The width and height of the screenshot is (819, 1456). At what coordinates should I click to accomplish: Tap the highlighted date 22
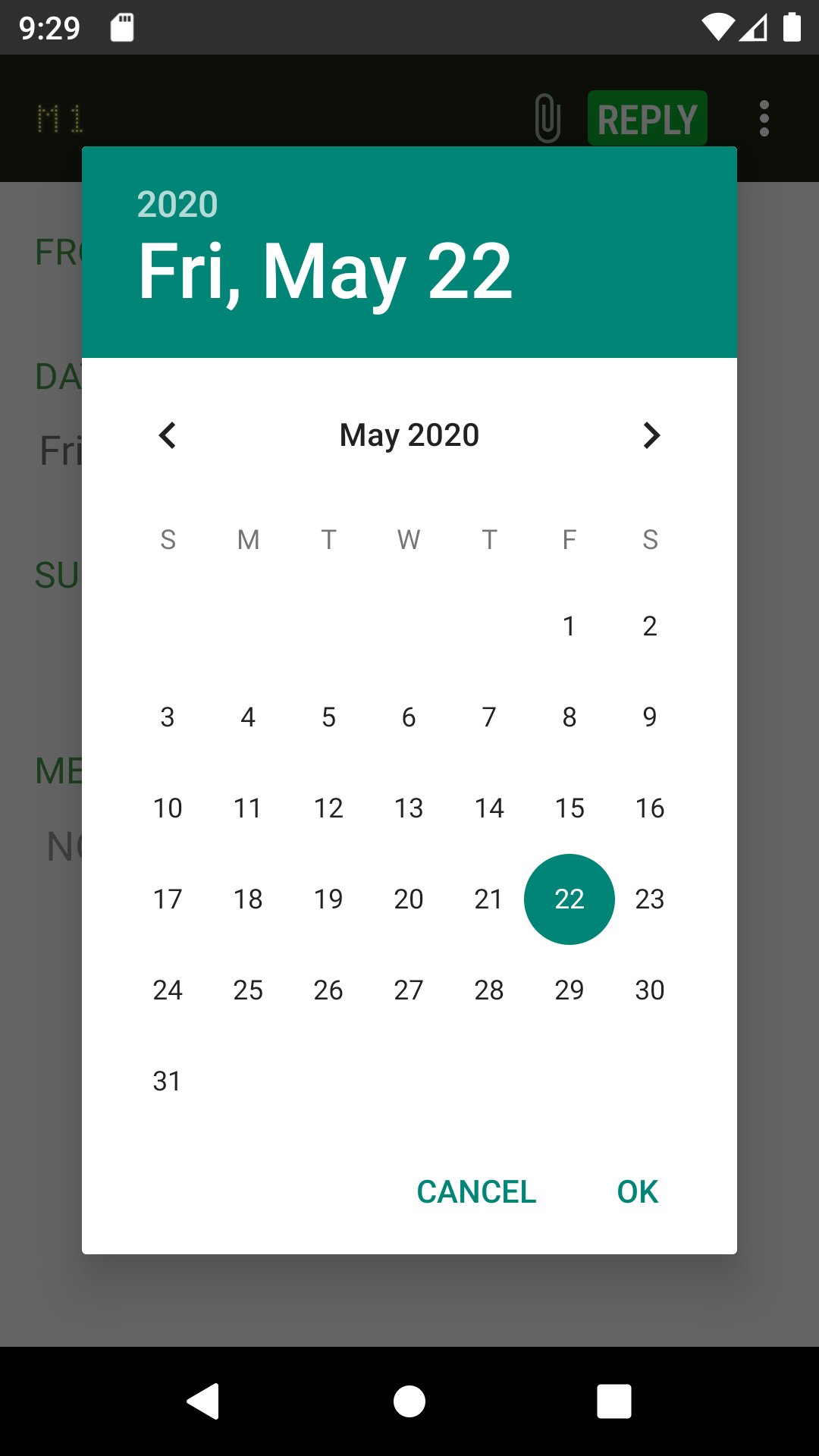click(x=570, y=899)
